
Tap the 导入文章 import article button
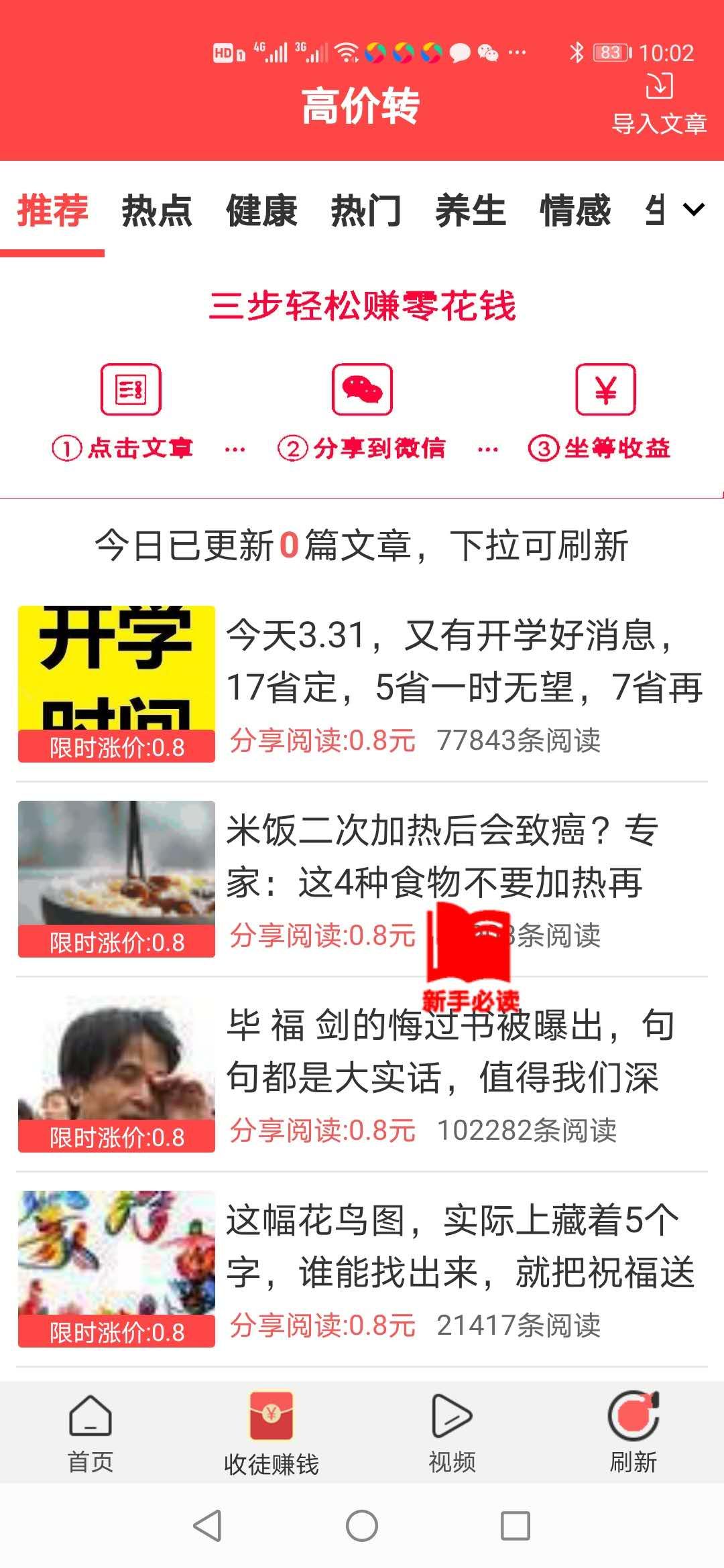tap(659, 105)
